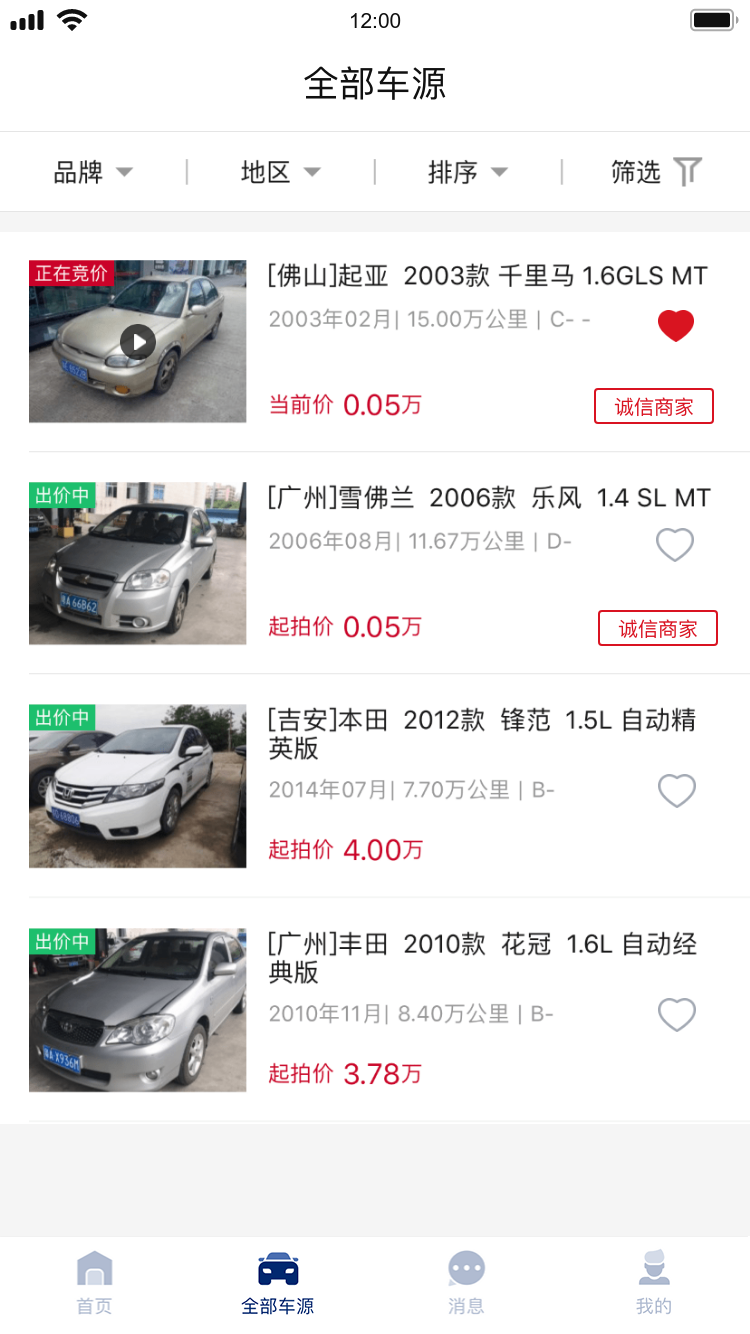The width and height of the screenshot is (750, 1334).
Task: Add the 丰田 花冠 listing to favorites
Action: (677, 1015)
